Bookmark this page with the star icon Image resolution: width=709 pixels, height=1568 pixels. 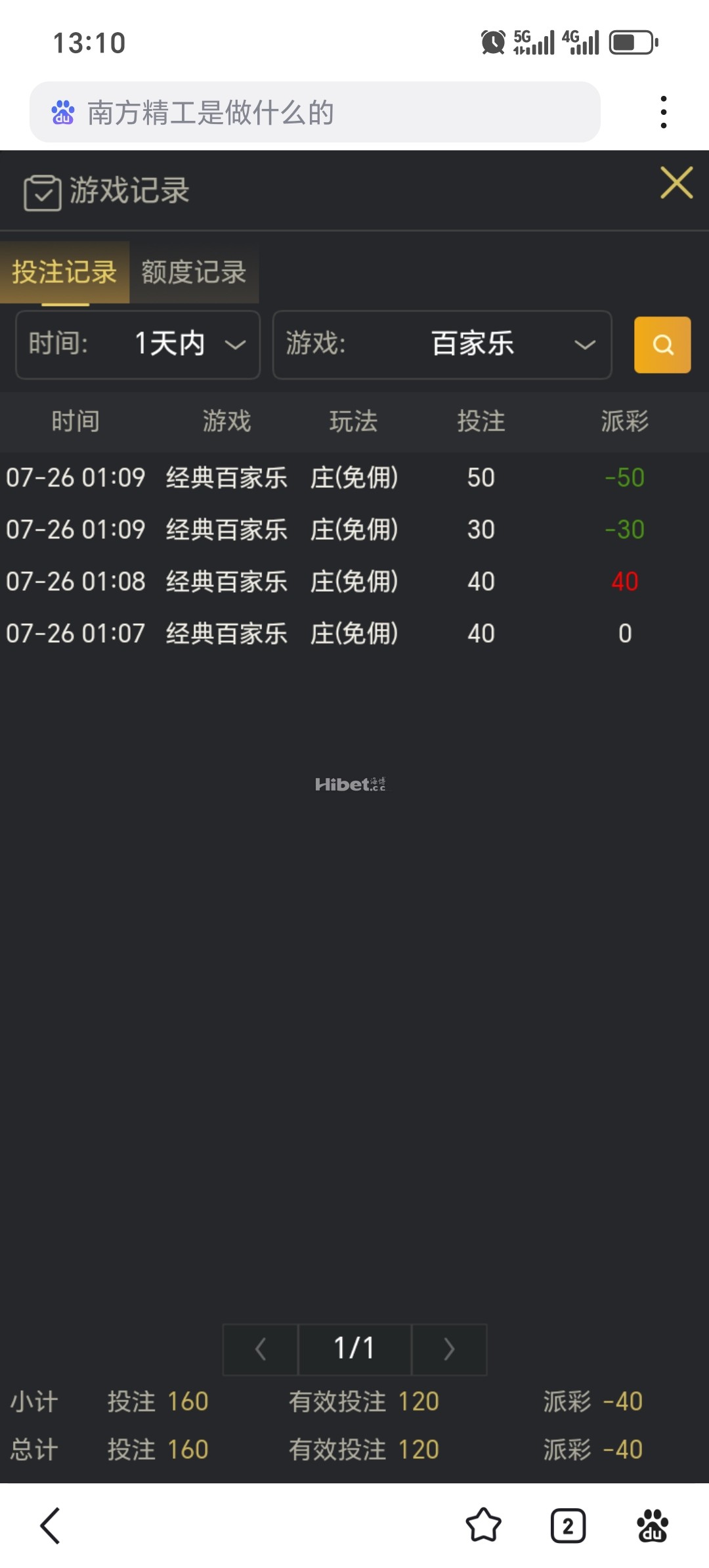pos(483,1525)
